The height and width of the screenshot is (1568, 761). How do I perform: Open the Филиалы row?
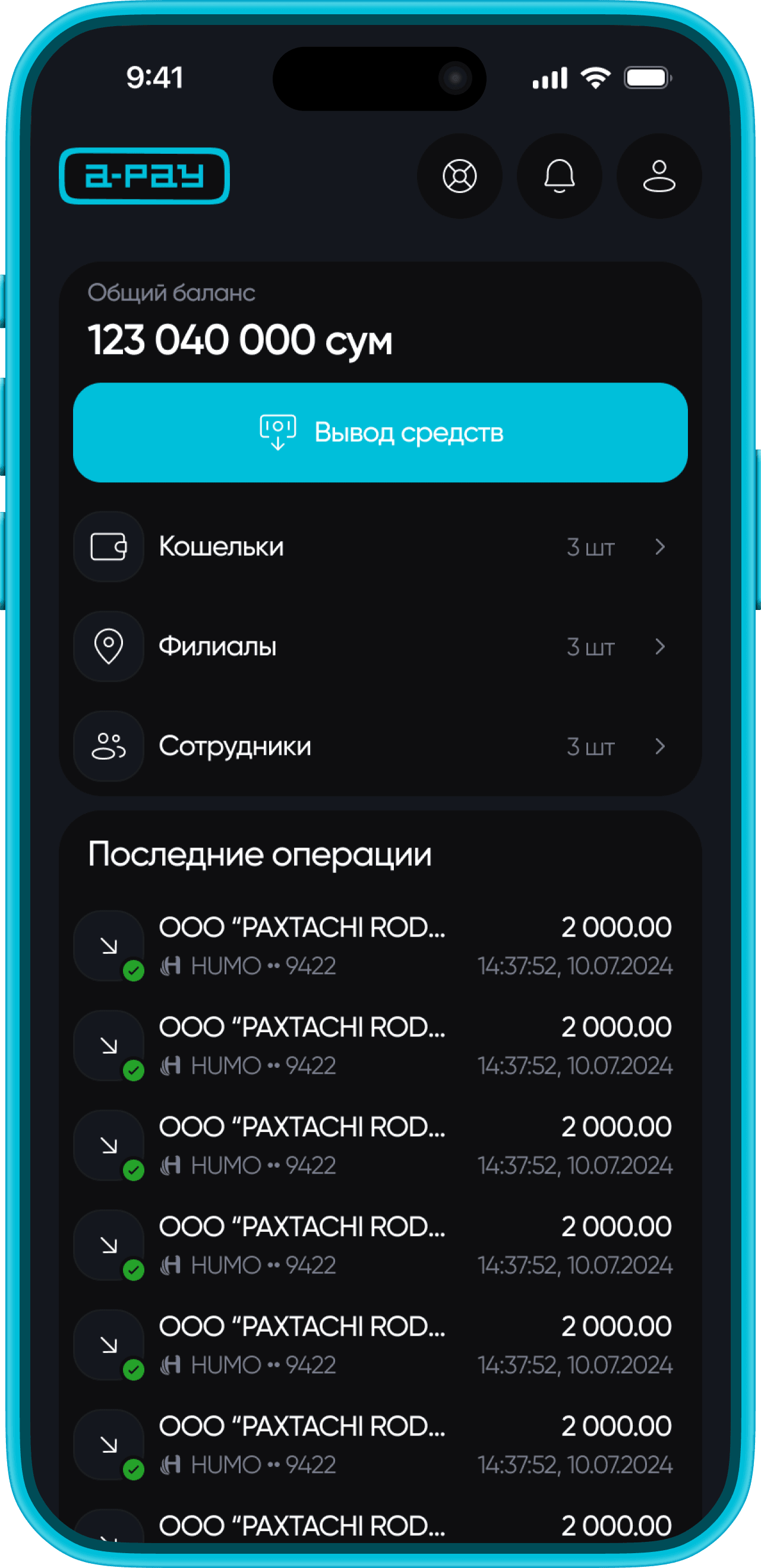(380, 646)
